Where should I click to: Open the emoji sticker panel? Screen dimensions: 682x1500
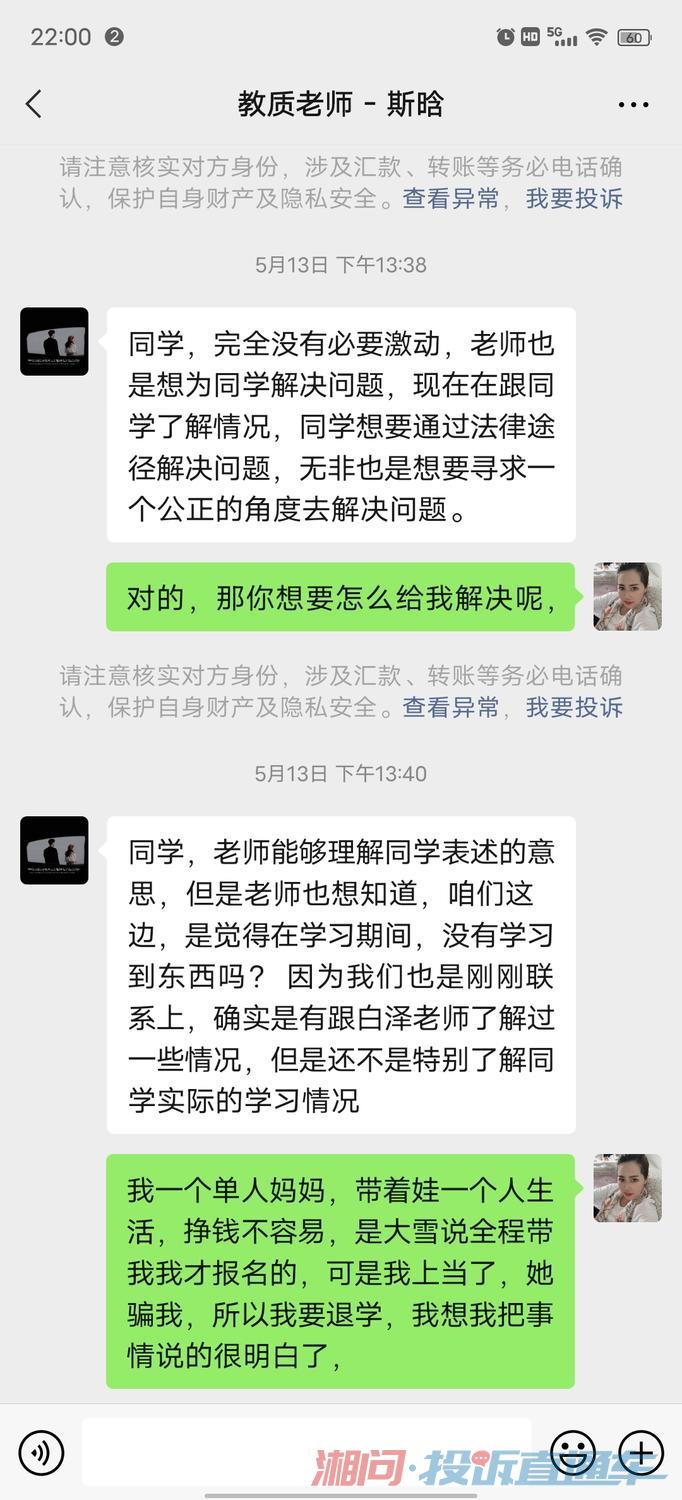point(573,1452)
